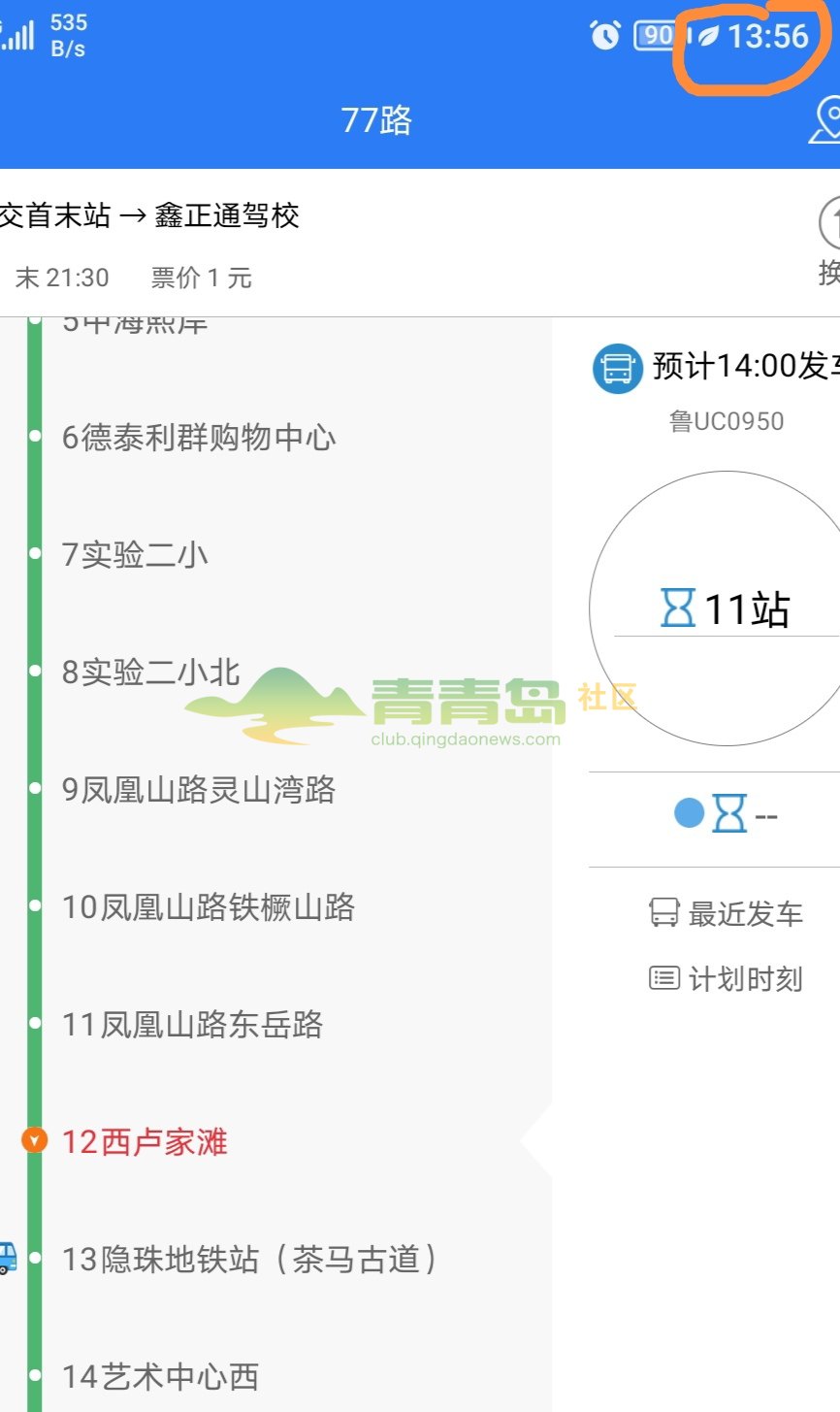The width and height of the screenshot is (840, 1412).
Task: Select stop 7实验二小
Action: pyautogui.click(x=135, y=555)
